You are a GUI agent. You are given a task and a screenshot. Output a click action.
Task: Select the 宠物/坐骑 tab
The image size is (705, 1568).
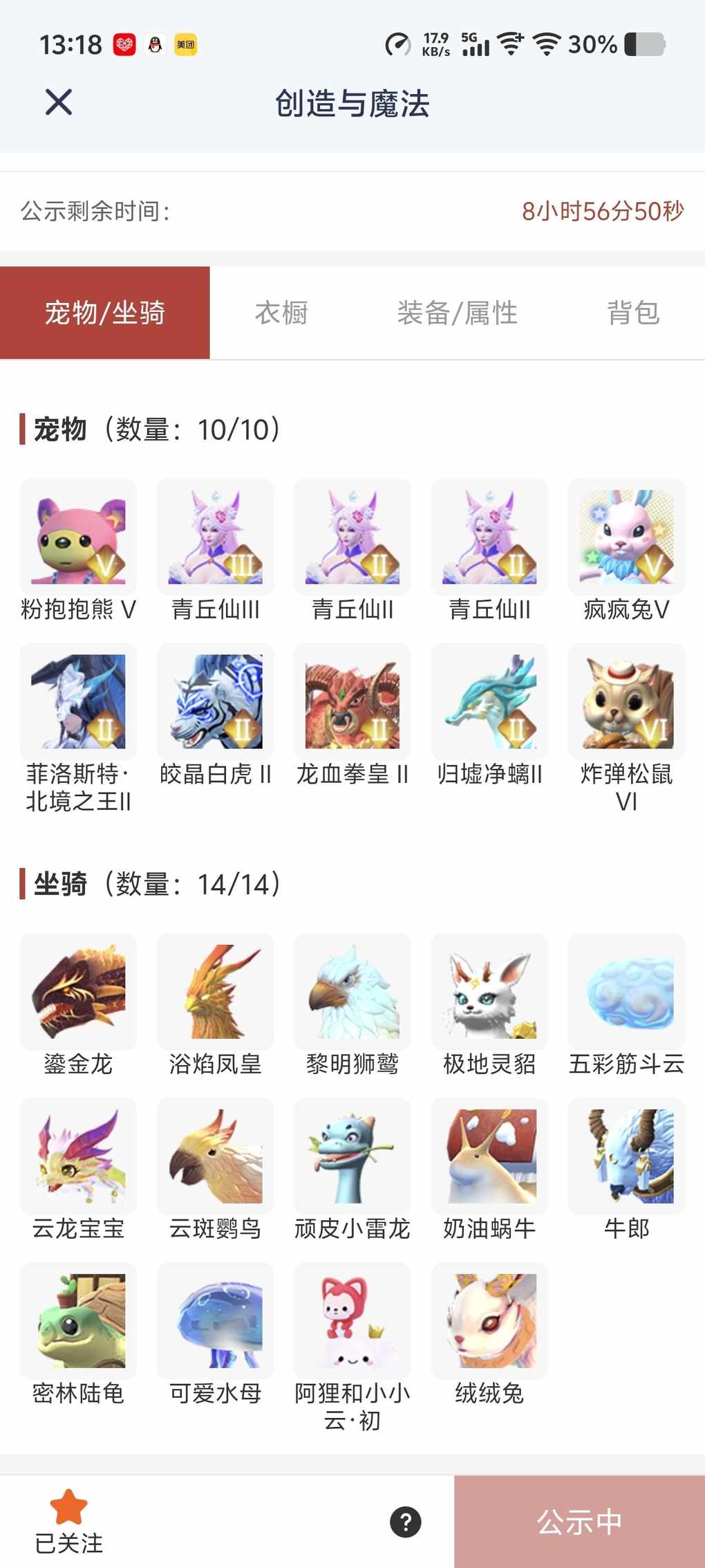pyautogui.click(x=104, y=313)
